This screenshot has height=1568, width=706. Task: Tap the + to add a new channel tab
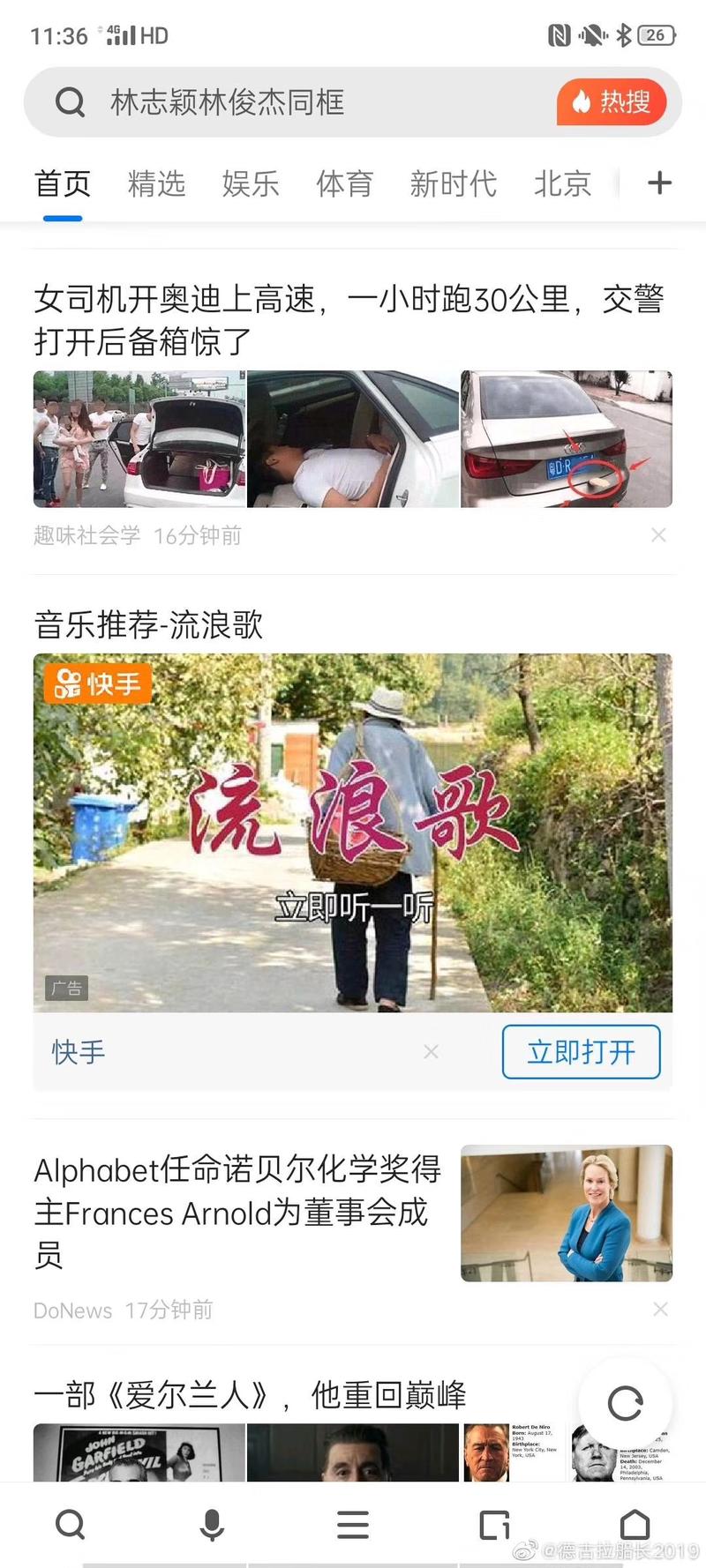[658, 183]
